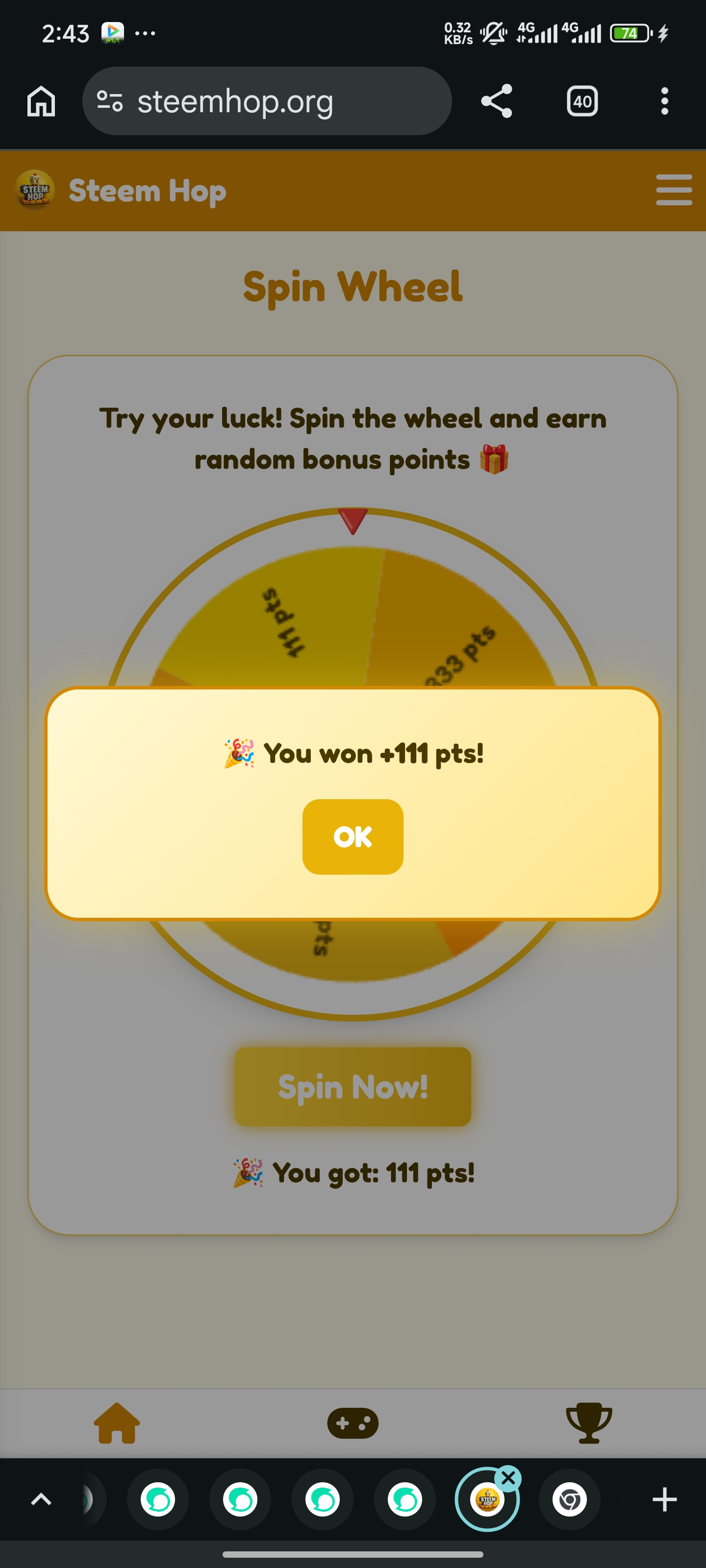
Task: Expand the tab strip with up arrow
Action: click(x=41, y=1499)
